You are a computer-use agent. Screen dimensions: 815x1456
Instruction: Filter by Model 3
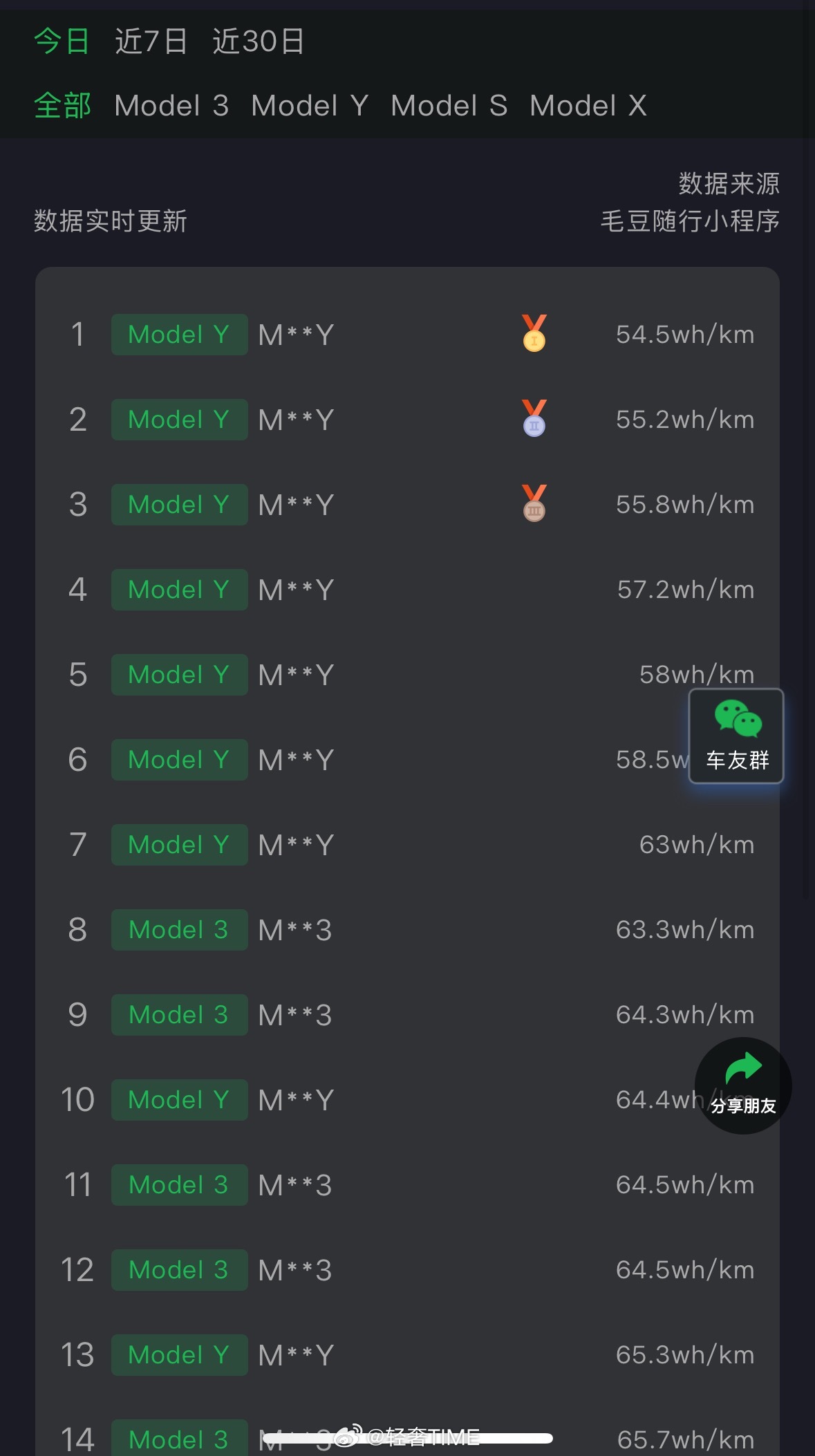click(x=171, y=106)
